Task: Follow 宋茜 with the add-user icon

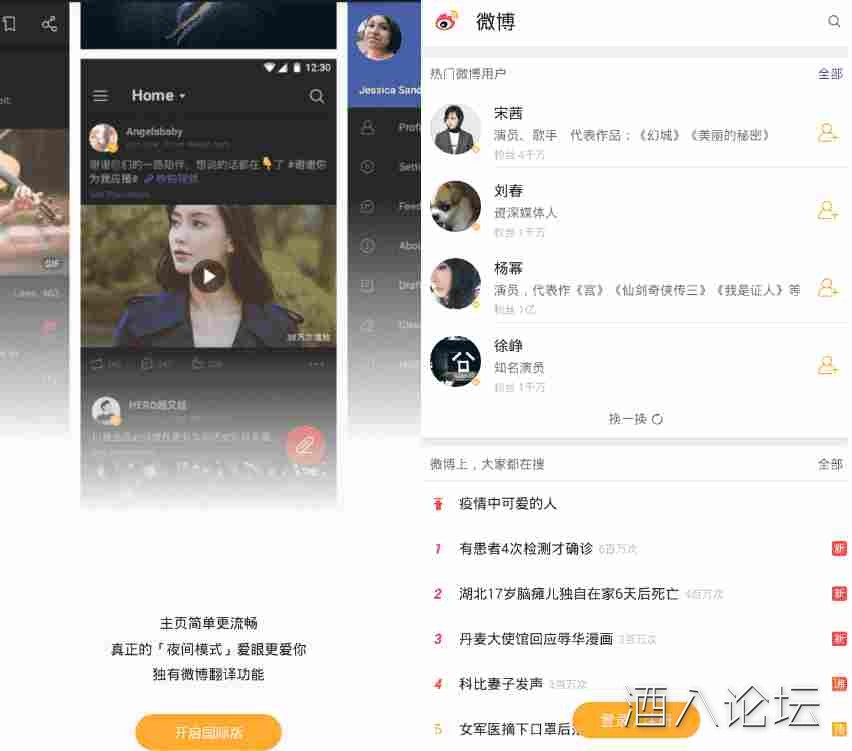Action: pyautogui.click(x=827, y=133)
